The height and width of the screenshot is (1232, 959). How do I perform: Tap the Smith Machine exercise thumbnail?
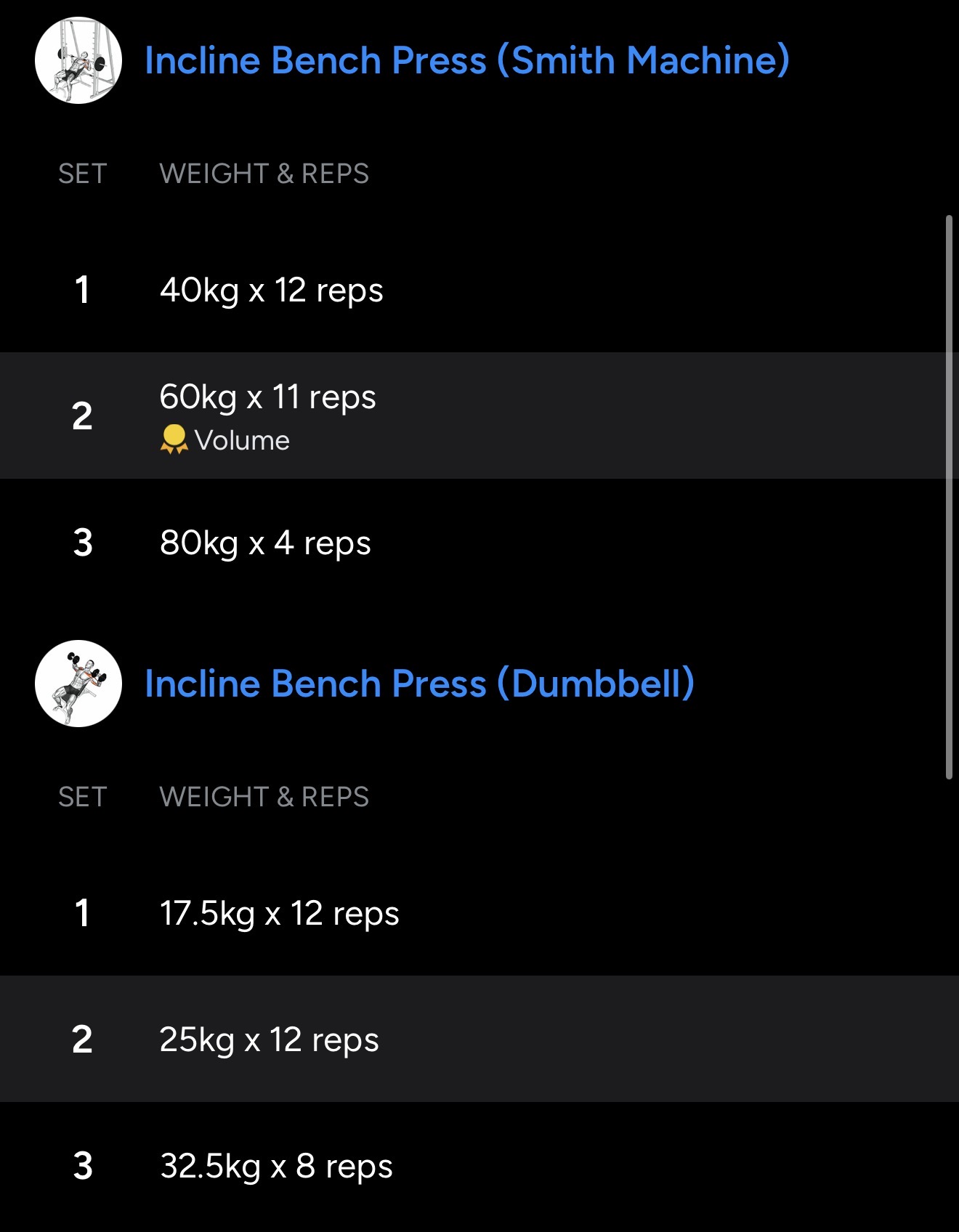[78, 60]
